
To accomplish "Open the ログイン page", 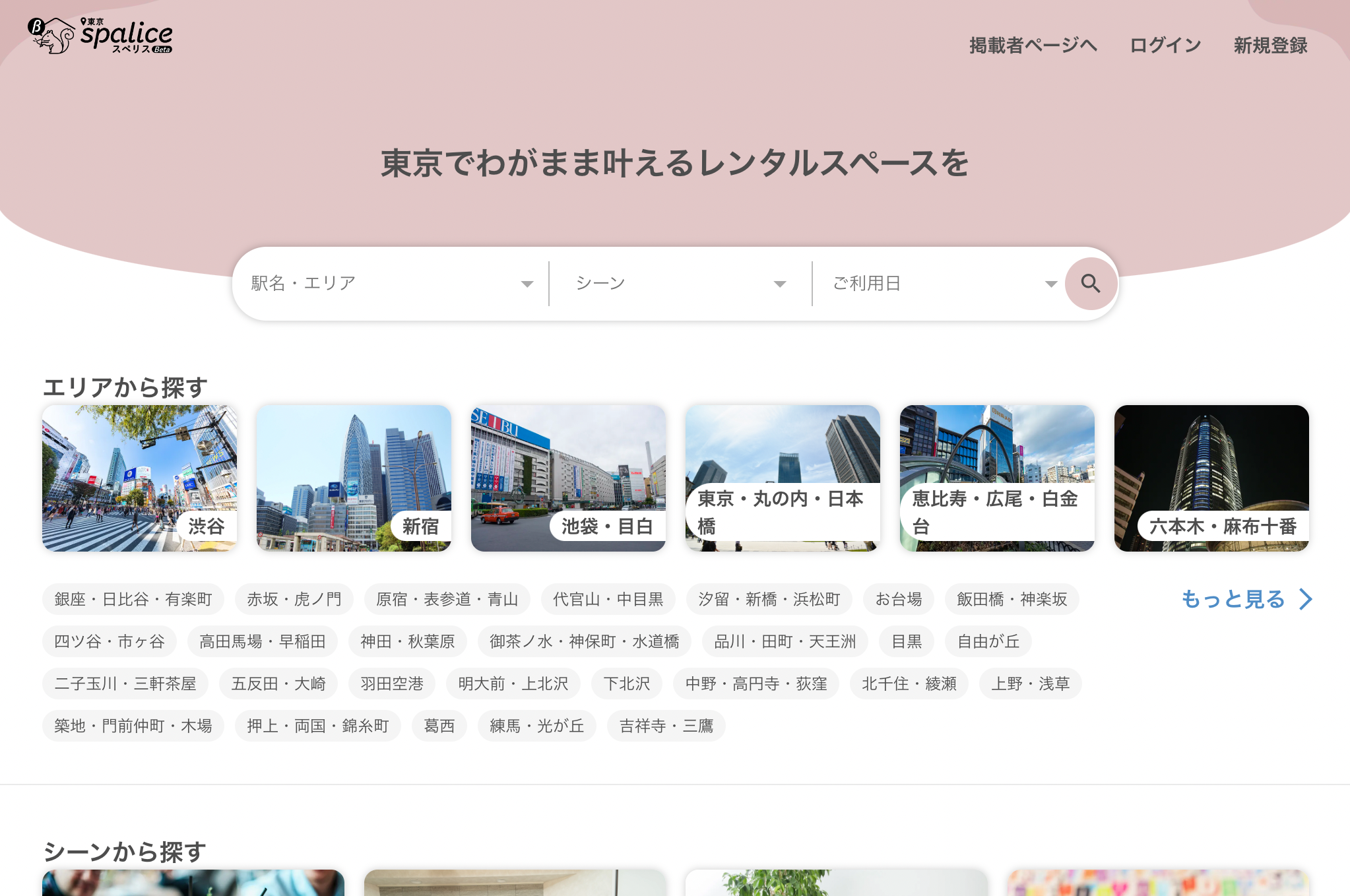I will pos(1165,46).
